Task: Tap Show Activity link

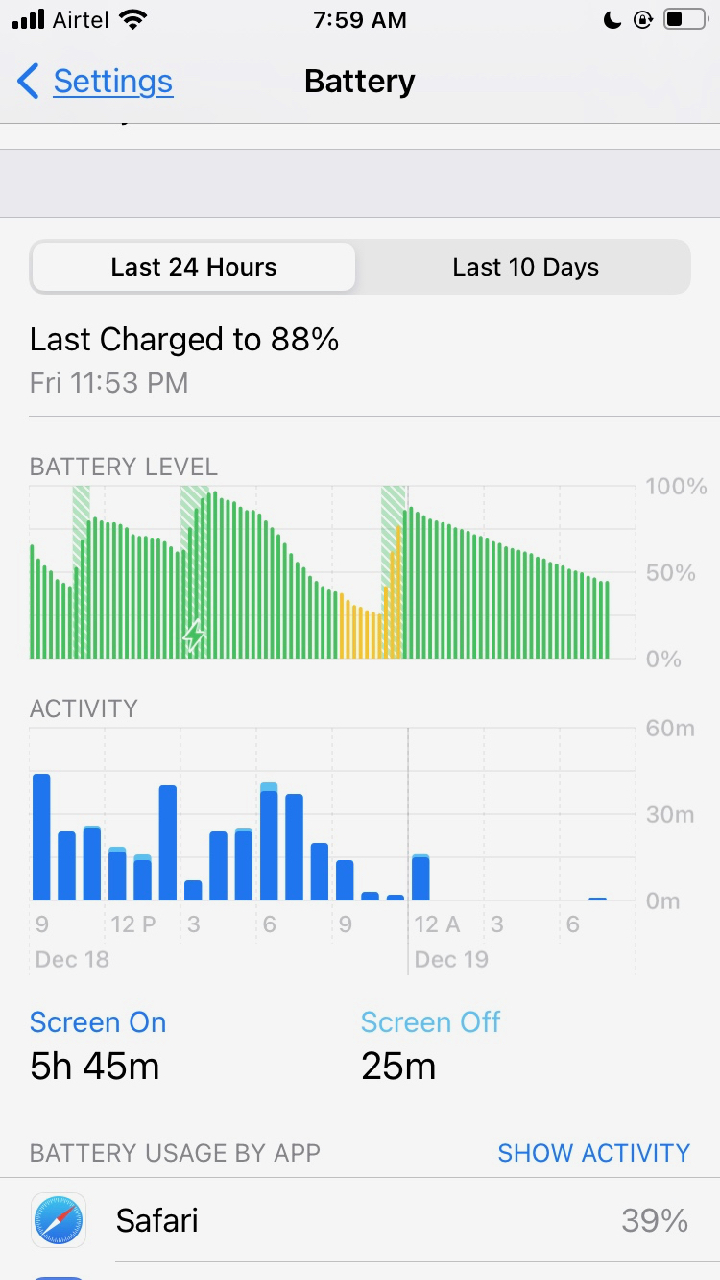Action: click(593, 1153)
